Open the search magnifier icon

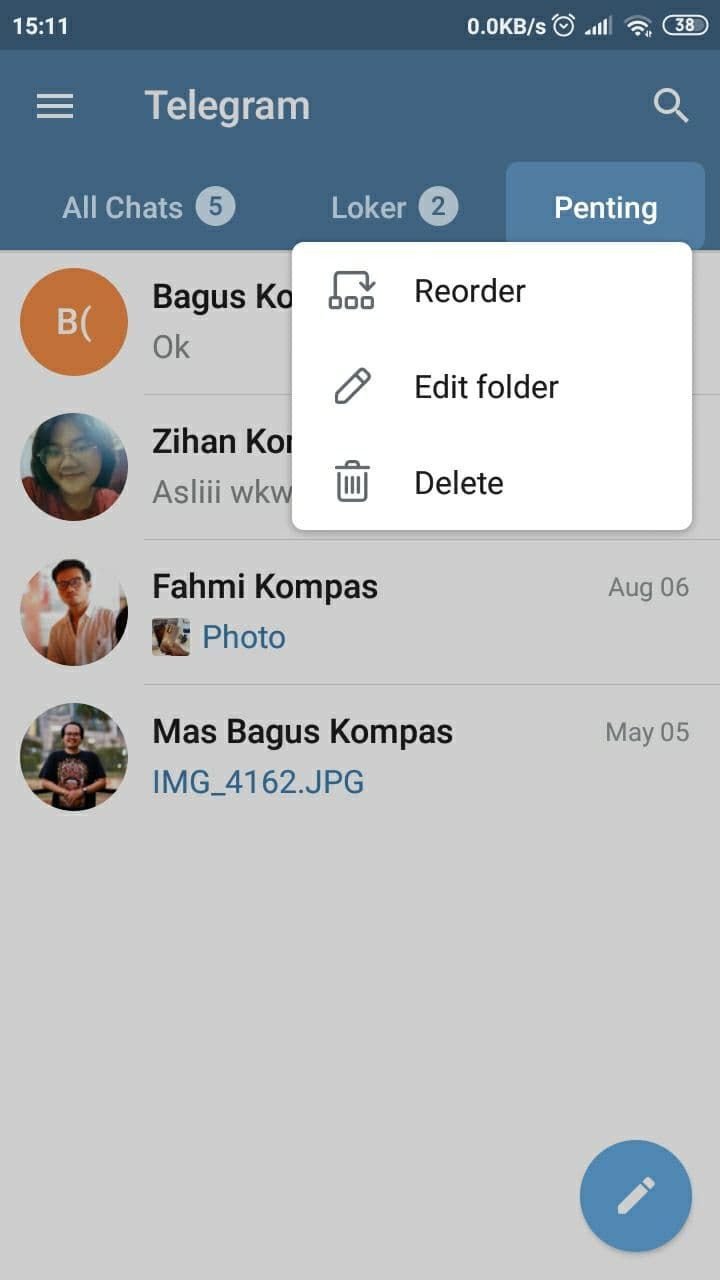(671, 106)
